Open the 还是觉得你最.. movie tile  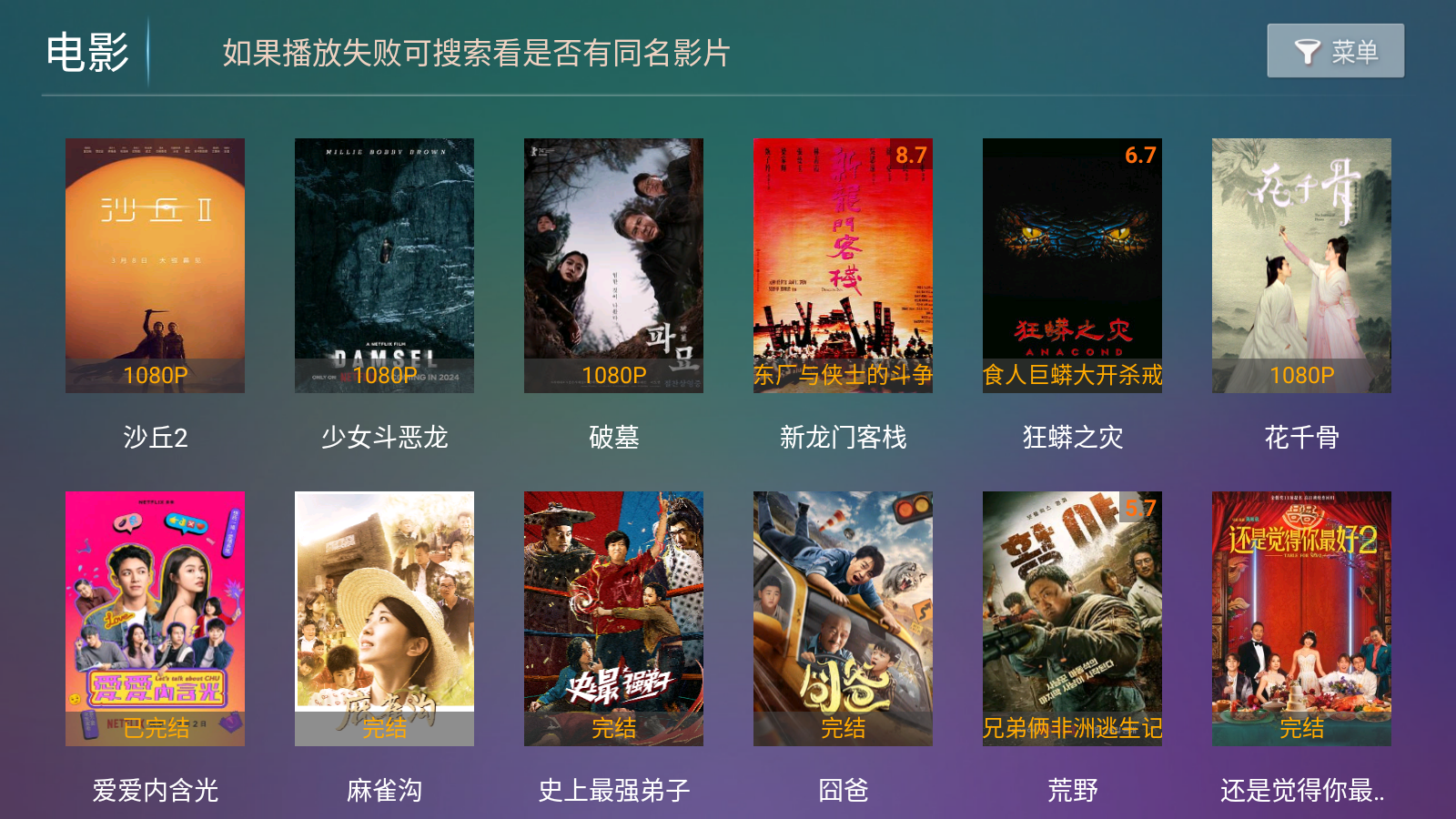pos(1301,619)
